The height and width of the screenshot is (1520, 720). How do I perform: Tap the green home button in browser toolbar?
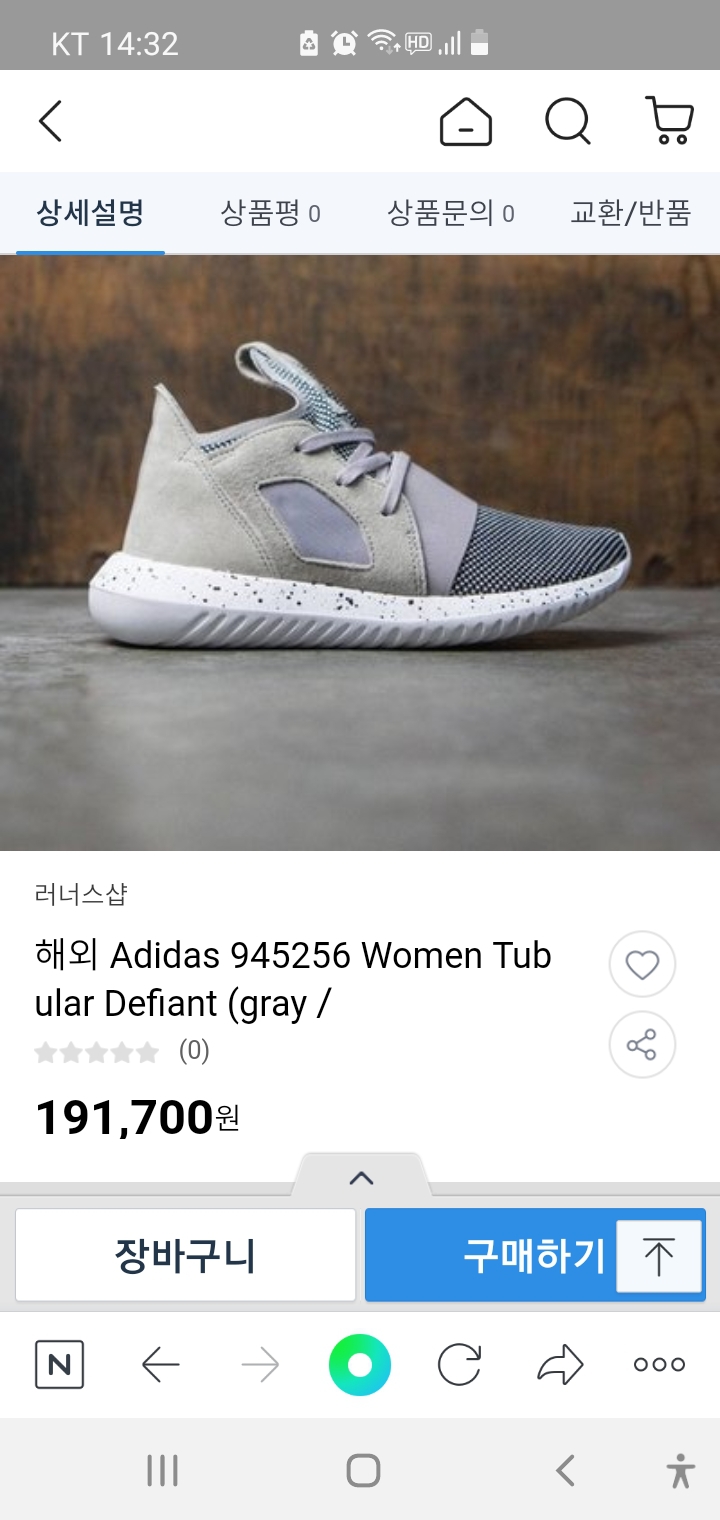[x=359, y=1363]
